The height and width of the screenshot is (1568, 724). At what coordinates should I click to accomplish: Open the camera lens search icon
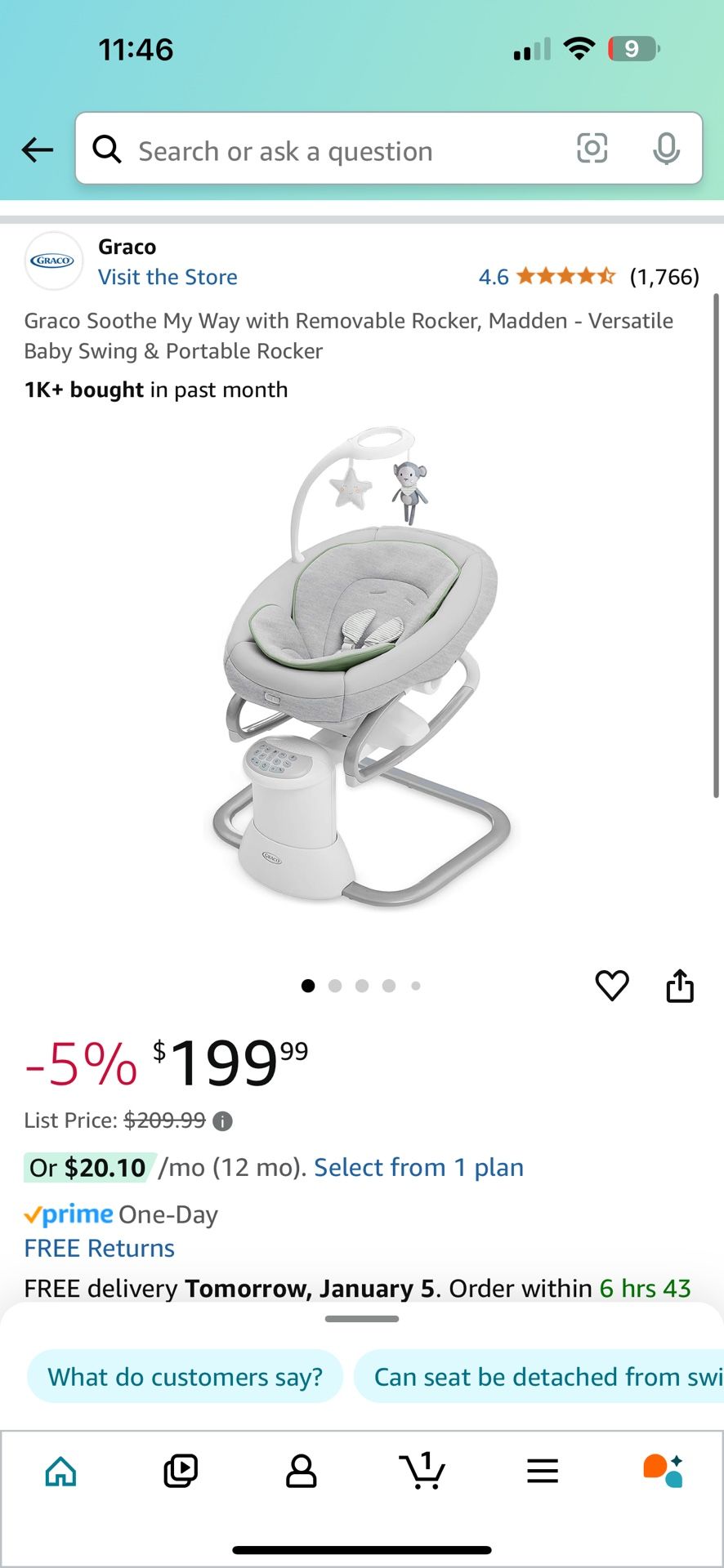(592, 149)
